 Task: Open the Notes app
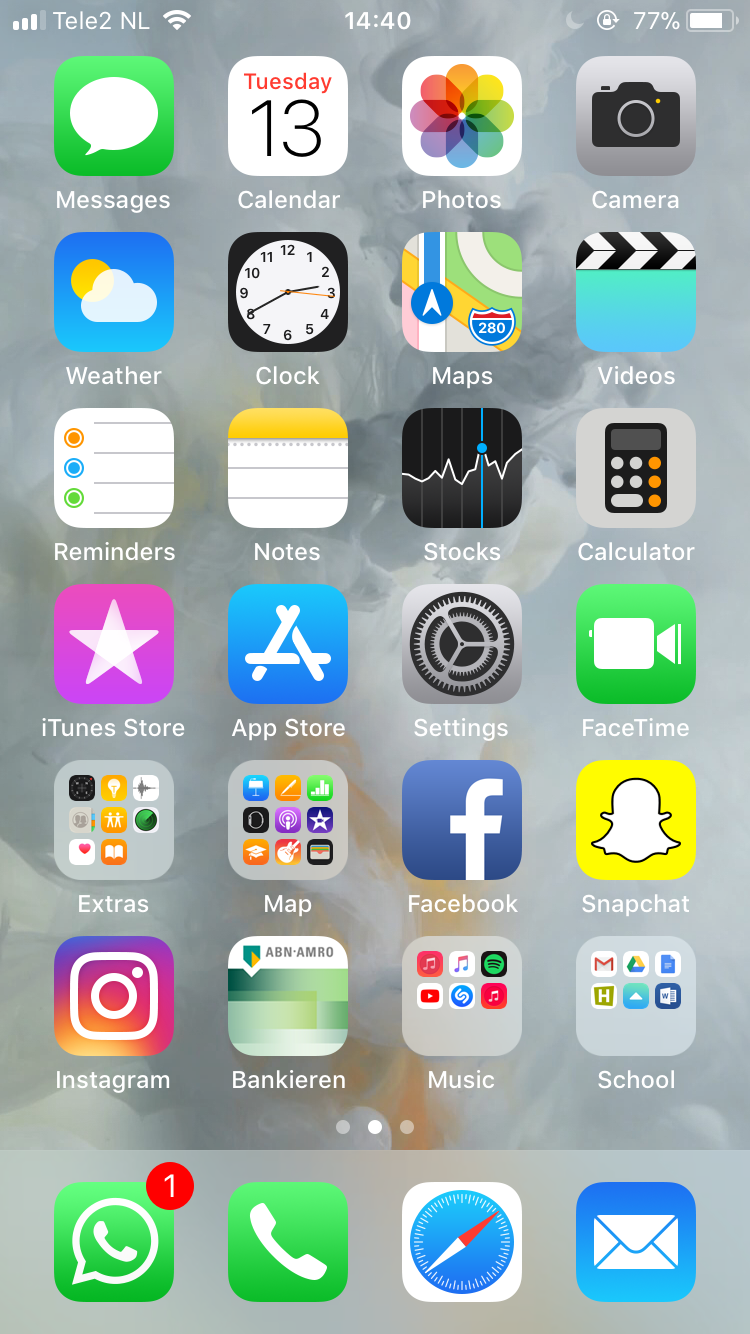pyautogui.click(x=287, y=468)
